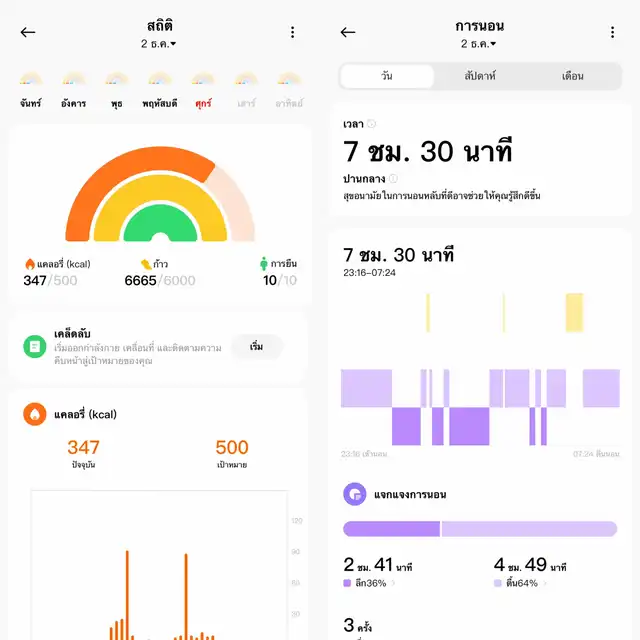
Task: Open overflow menu on สถิติ screen
Action: coord(292,32)
